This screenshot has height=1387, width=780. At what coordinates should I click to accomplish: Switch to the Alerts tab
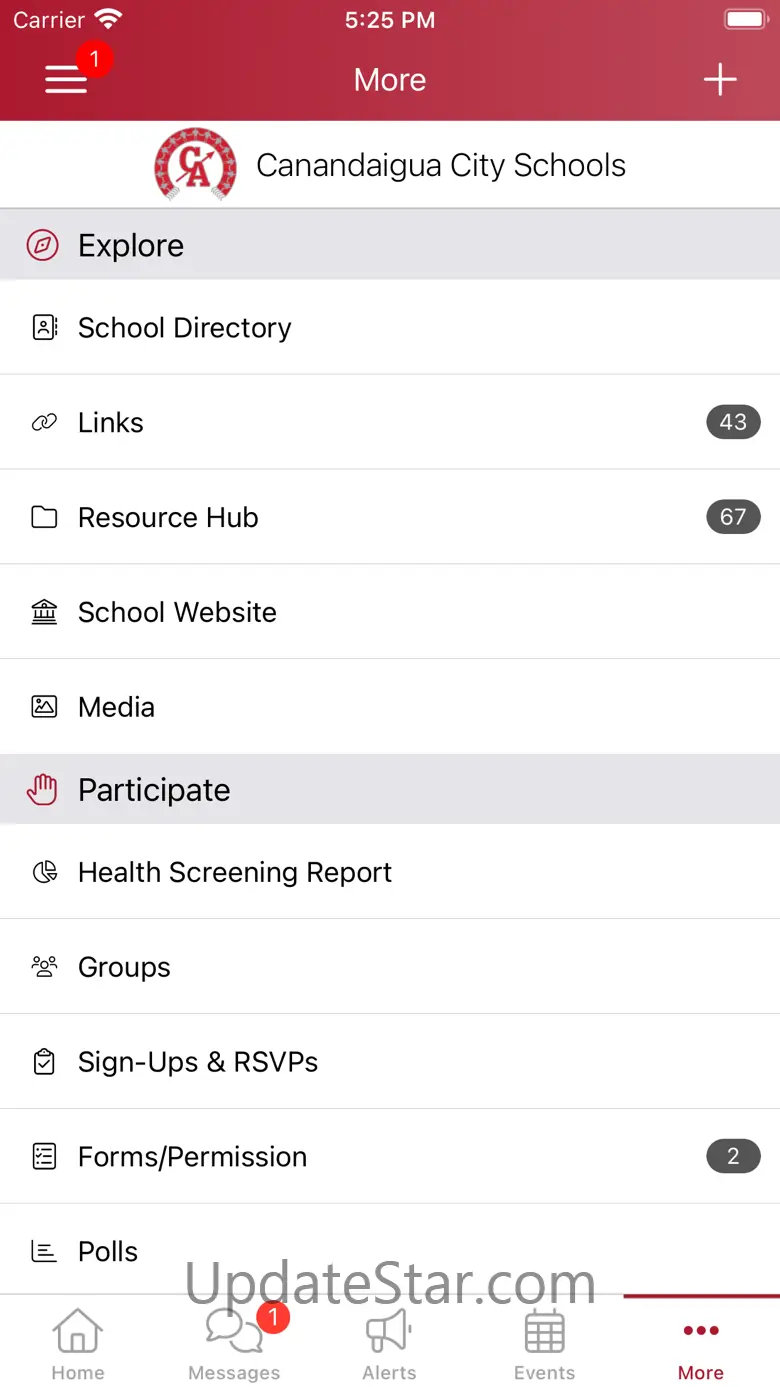389,1344
